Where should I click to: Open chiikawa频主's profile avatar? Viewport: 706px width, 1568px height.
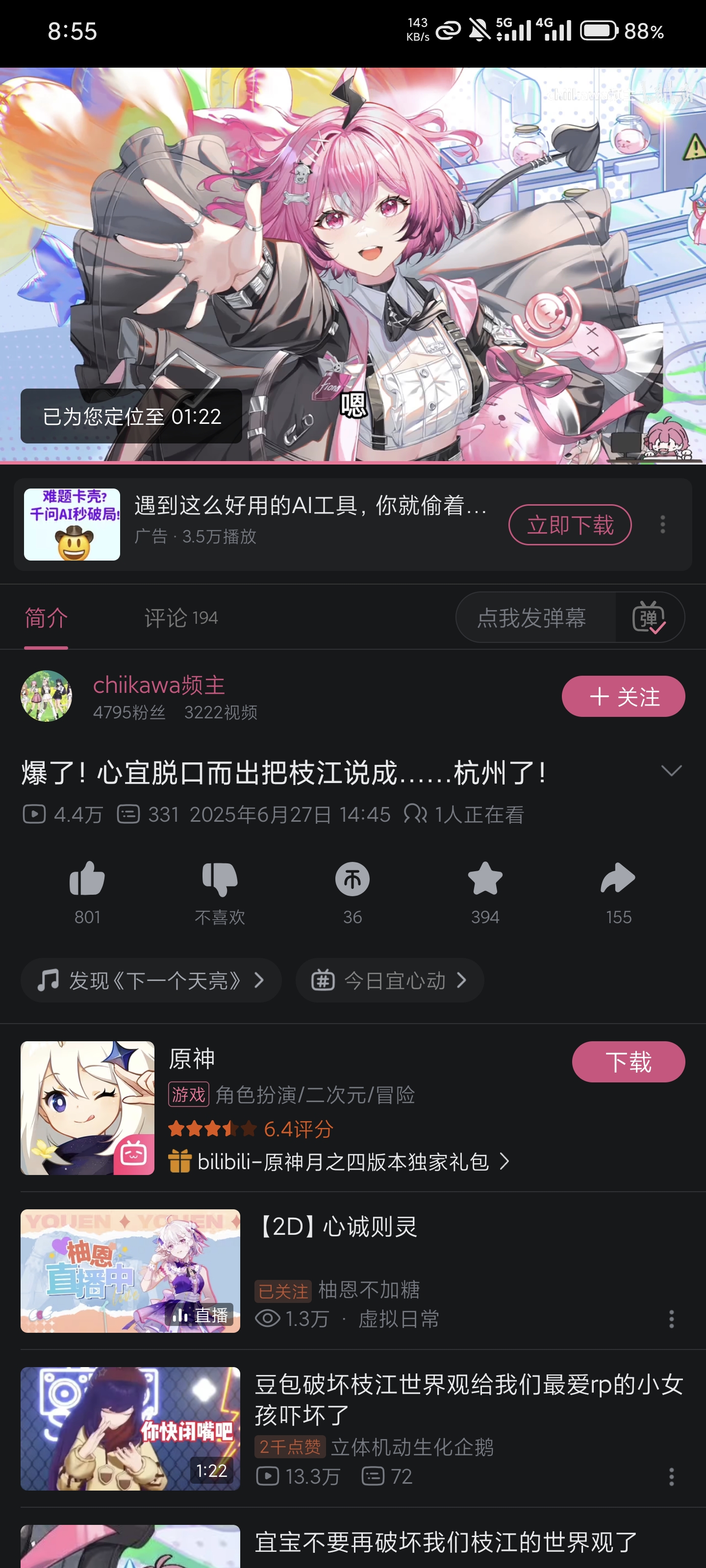pos(46,696)
